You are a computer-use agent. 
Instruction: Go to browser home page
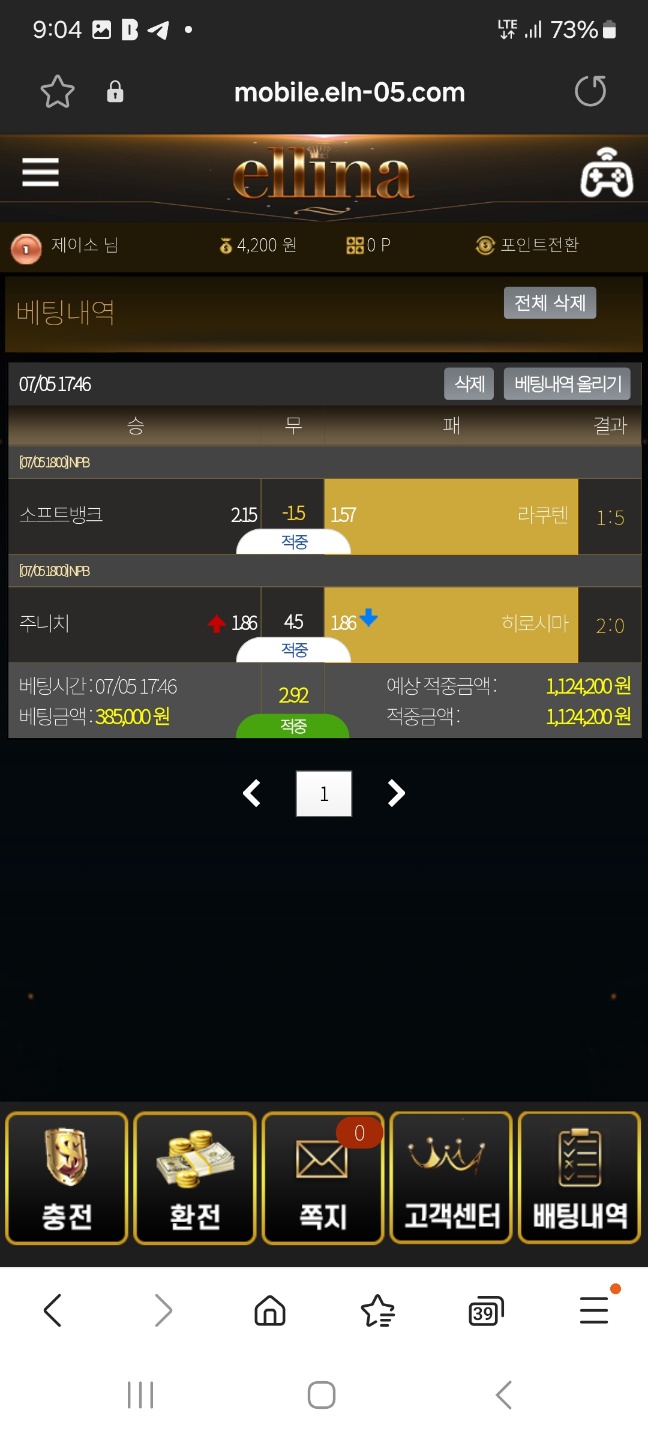(270, 1311)
